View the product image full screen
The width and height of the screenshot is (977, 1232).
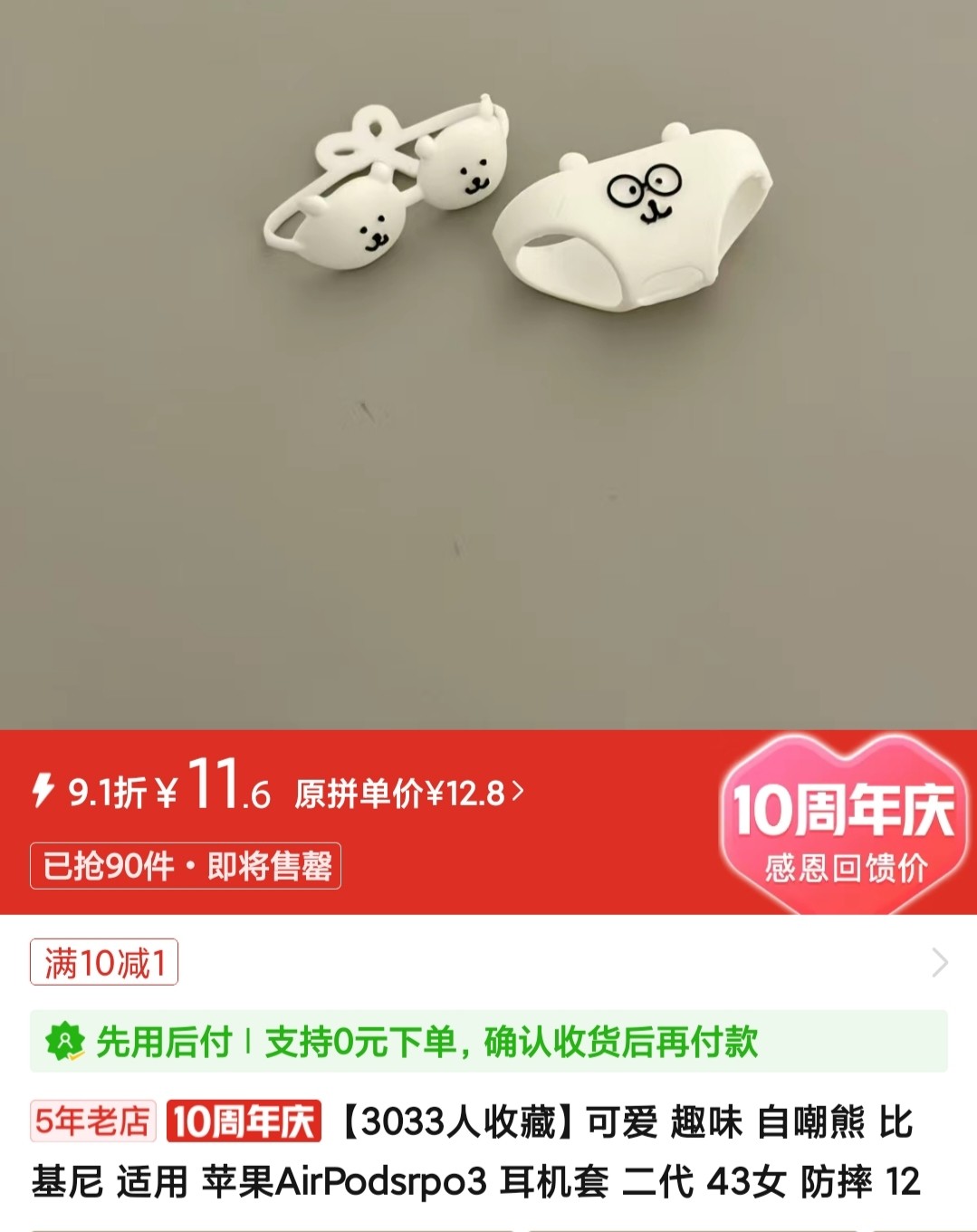(x=488, y=362)
